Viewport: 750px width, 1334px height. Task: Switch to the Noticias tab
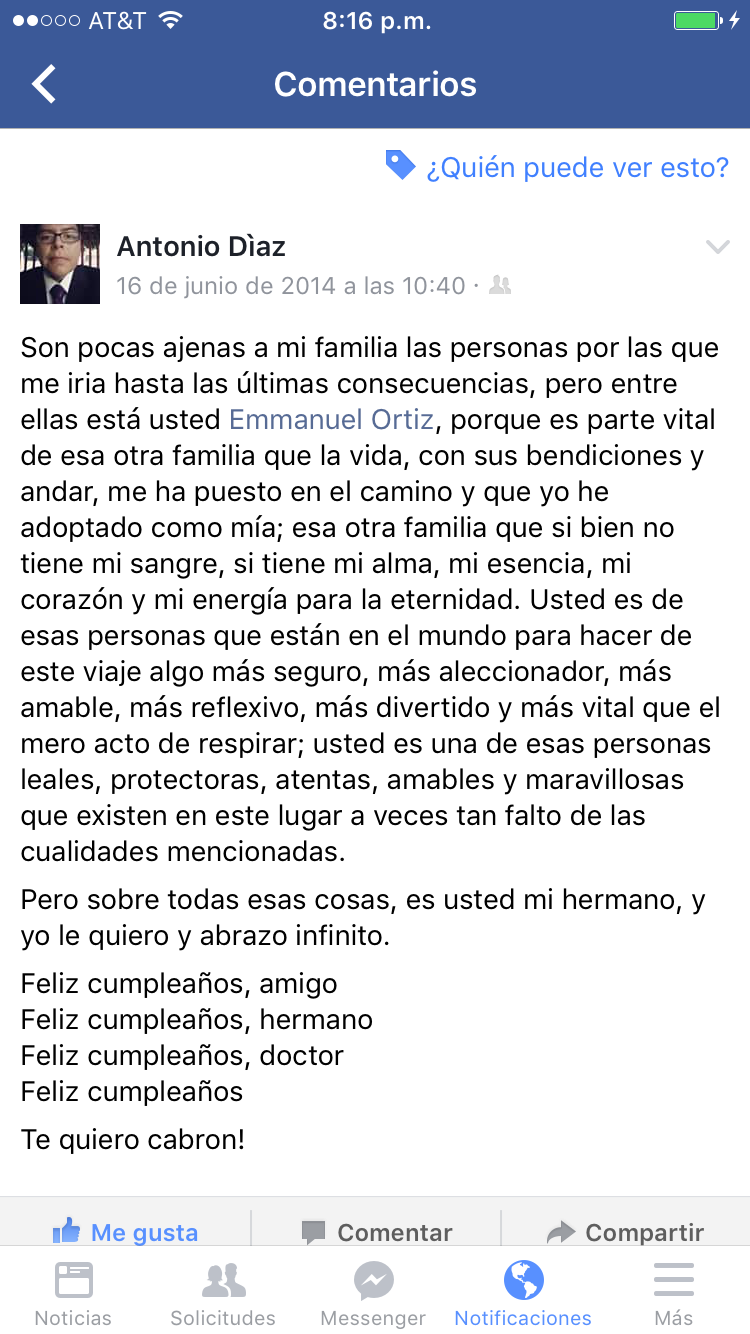pyautogui.click(x=73, y=1294)
